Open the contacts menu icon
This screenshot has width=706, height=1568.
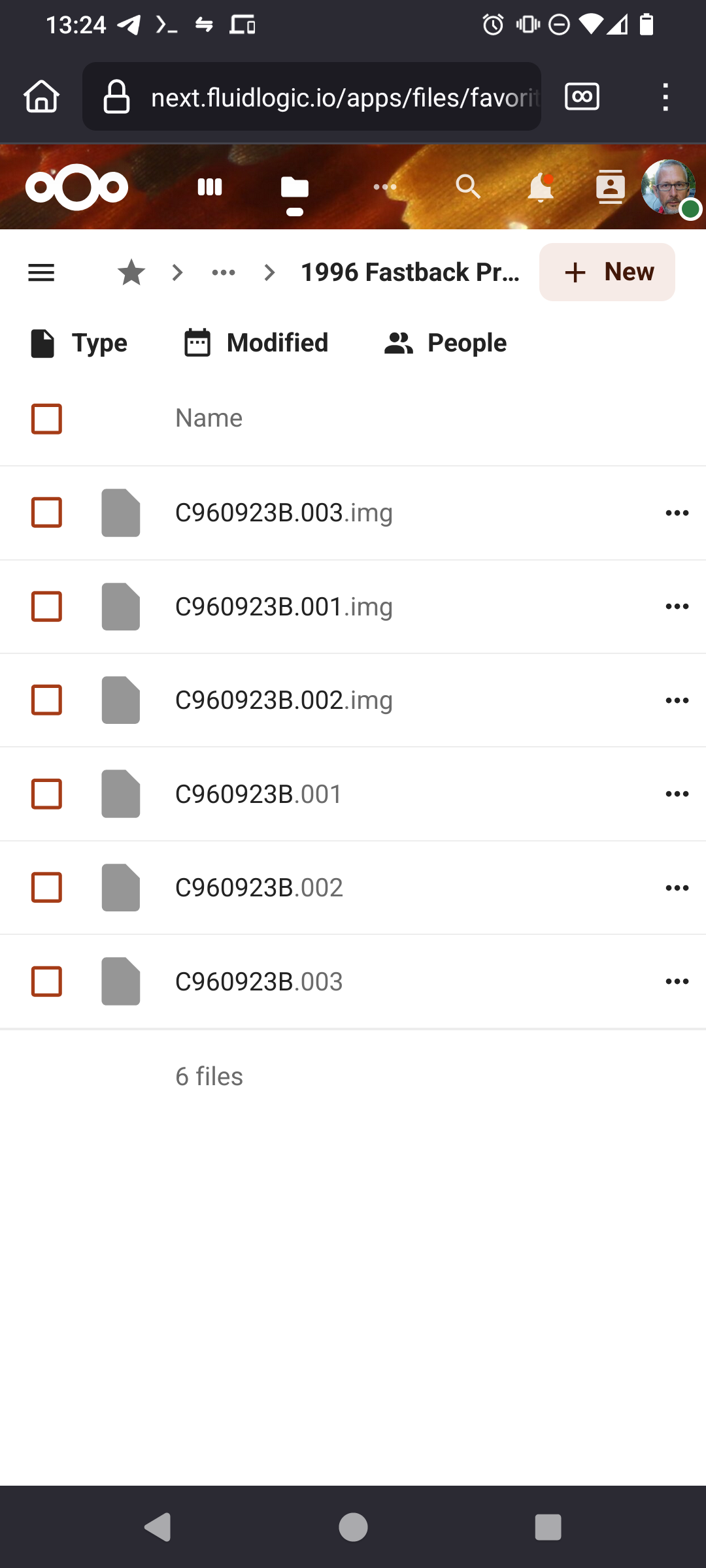point(611,188)
